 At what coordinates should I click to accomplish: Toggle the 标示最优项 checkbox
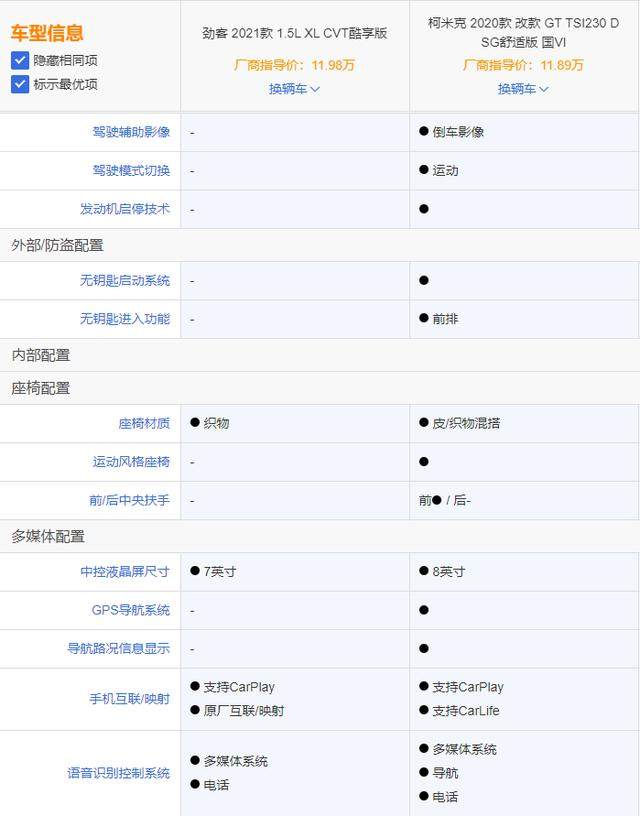pyautogui.click(x=20, y=84)
